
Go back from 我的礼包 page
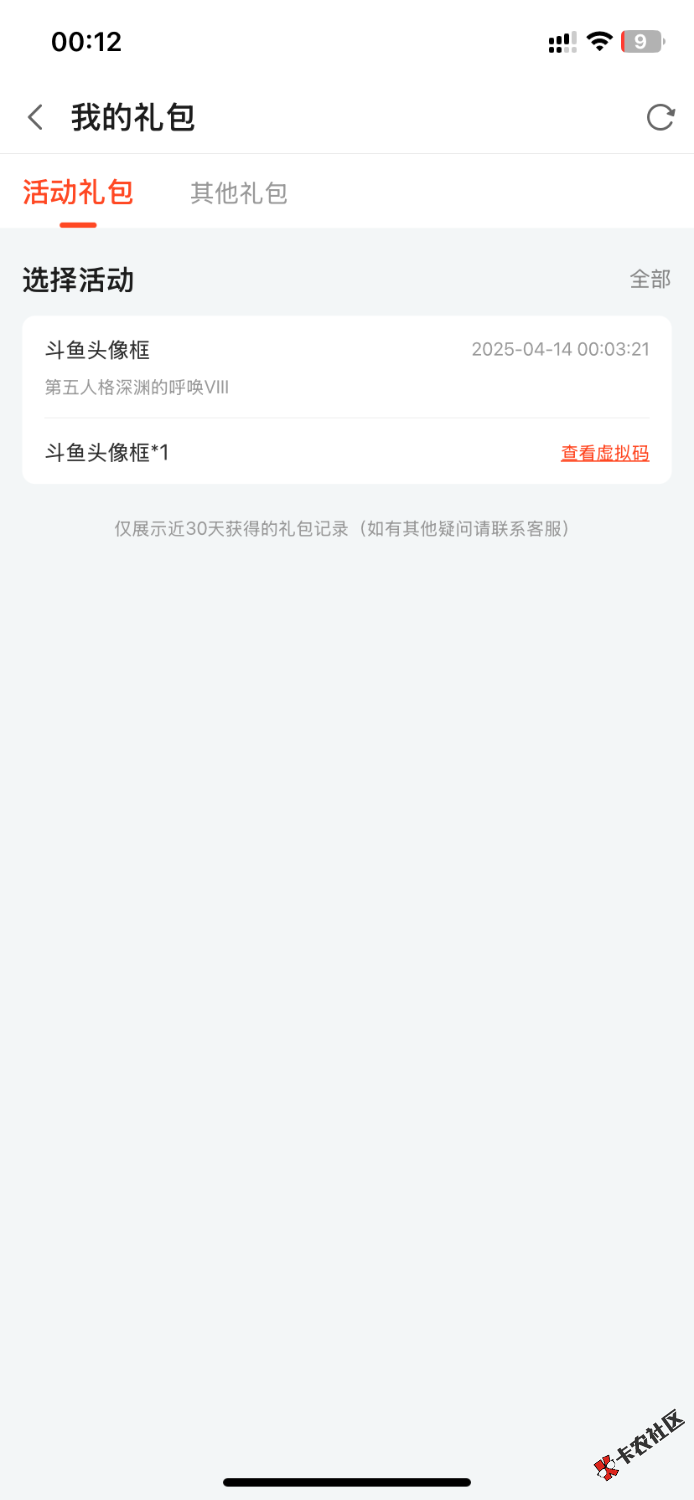click(36, 118)
